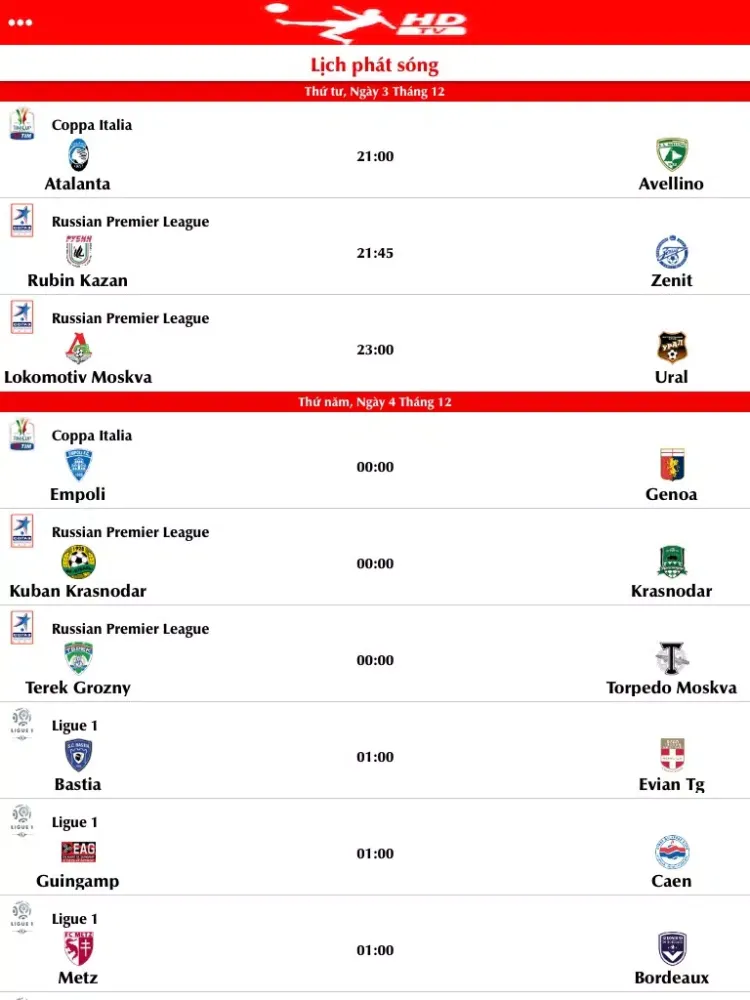The height and width of the screenshot is (1000, 750).
Task: Open Lokomotiv Moskva vs Ural match
Action: click(x=375, y=349)
